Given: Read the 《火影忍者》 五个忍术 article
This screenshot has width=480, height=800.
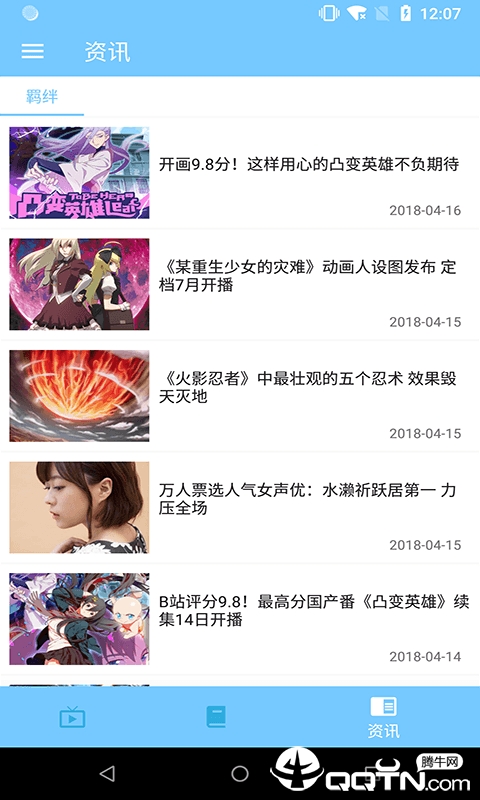Looking at the screenshot, I should (240, 396).
